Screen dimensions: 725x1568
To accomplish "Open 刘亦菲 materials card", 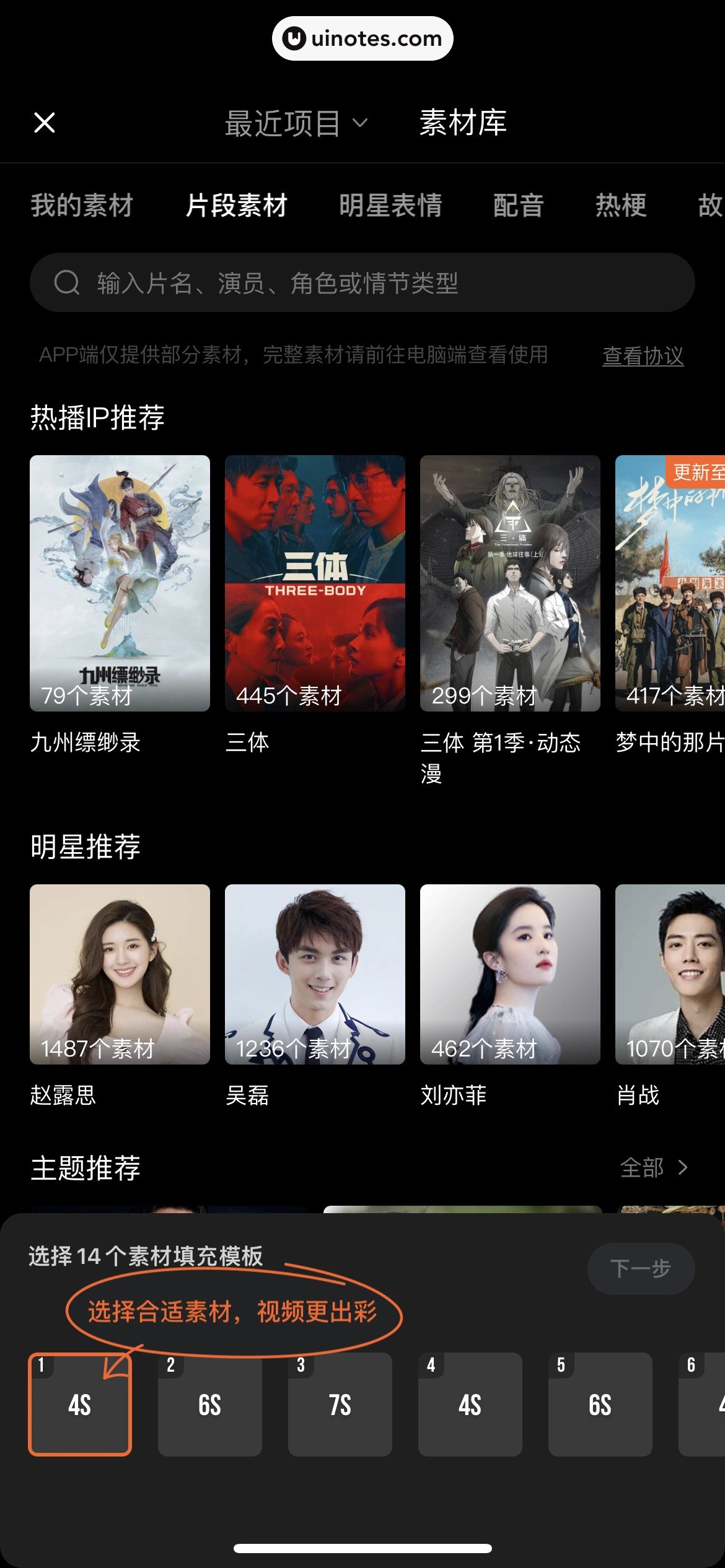I will pyautogui.click(x=510, y=974).
